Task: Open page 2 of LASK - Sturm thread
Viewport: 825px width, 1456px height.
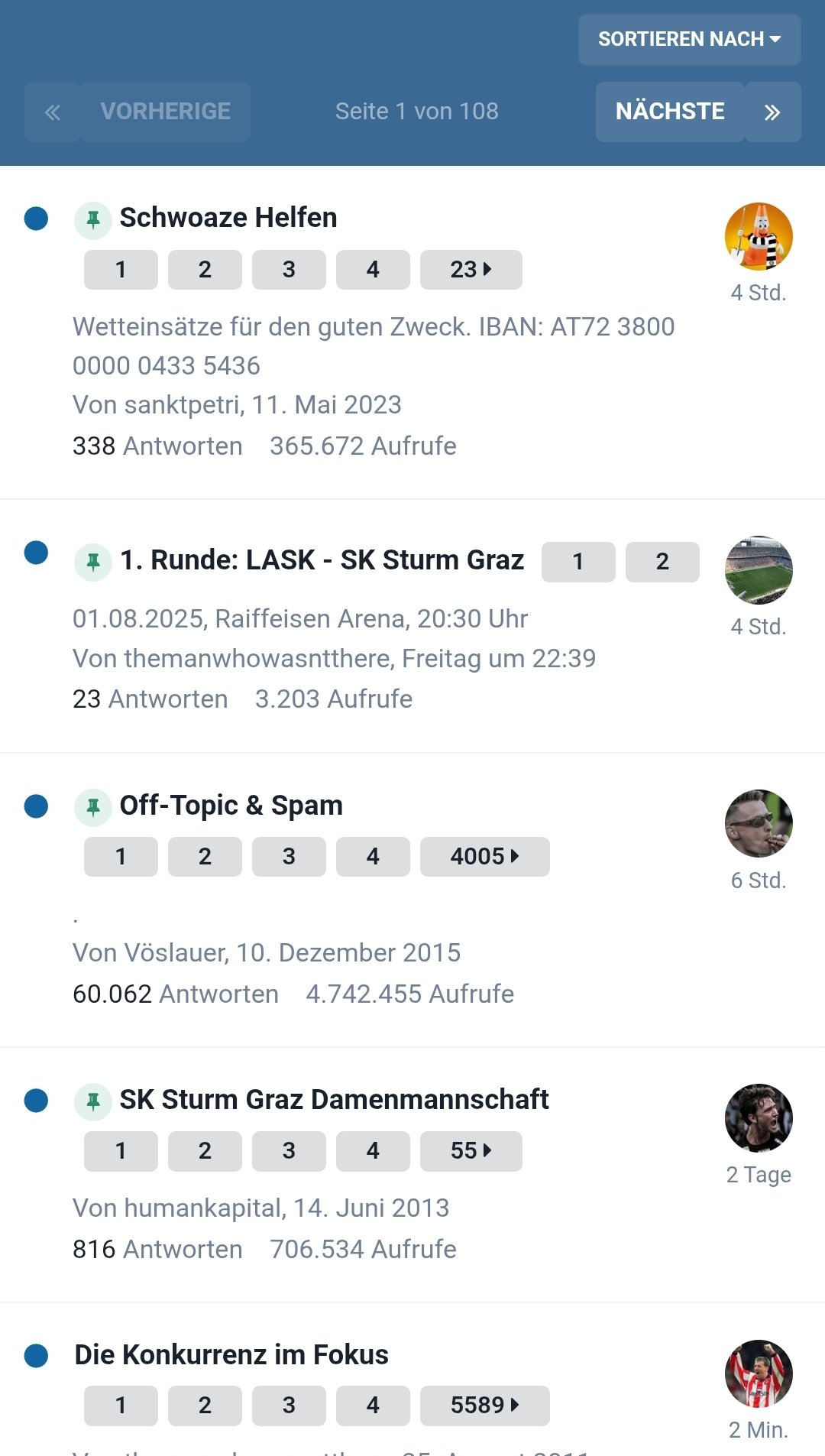Action: pos(662,562)
